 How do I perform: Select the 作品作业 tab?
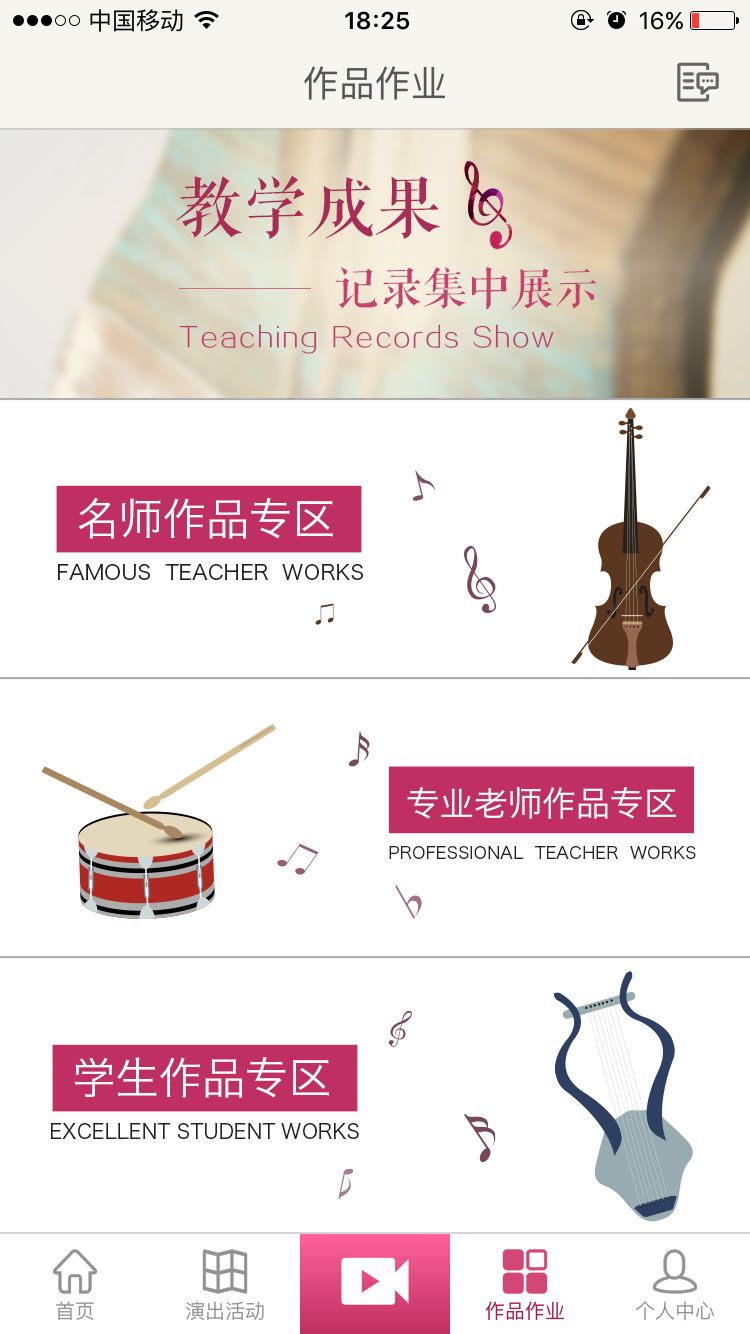coord(525,1284)
